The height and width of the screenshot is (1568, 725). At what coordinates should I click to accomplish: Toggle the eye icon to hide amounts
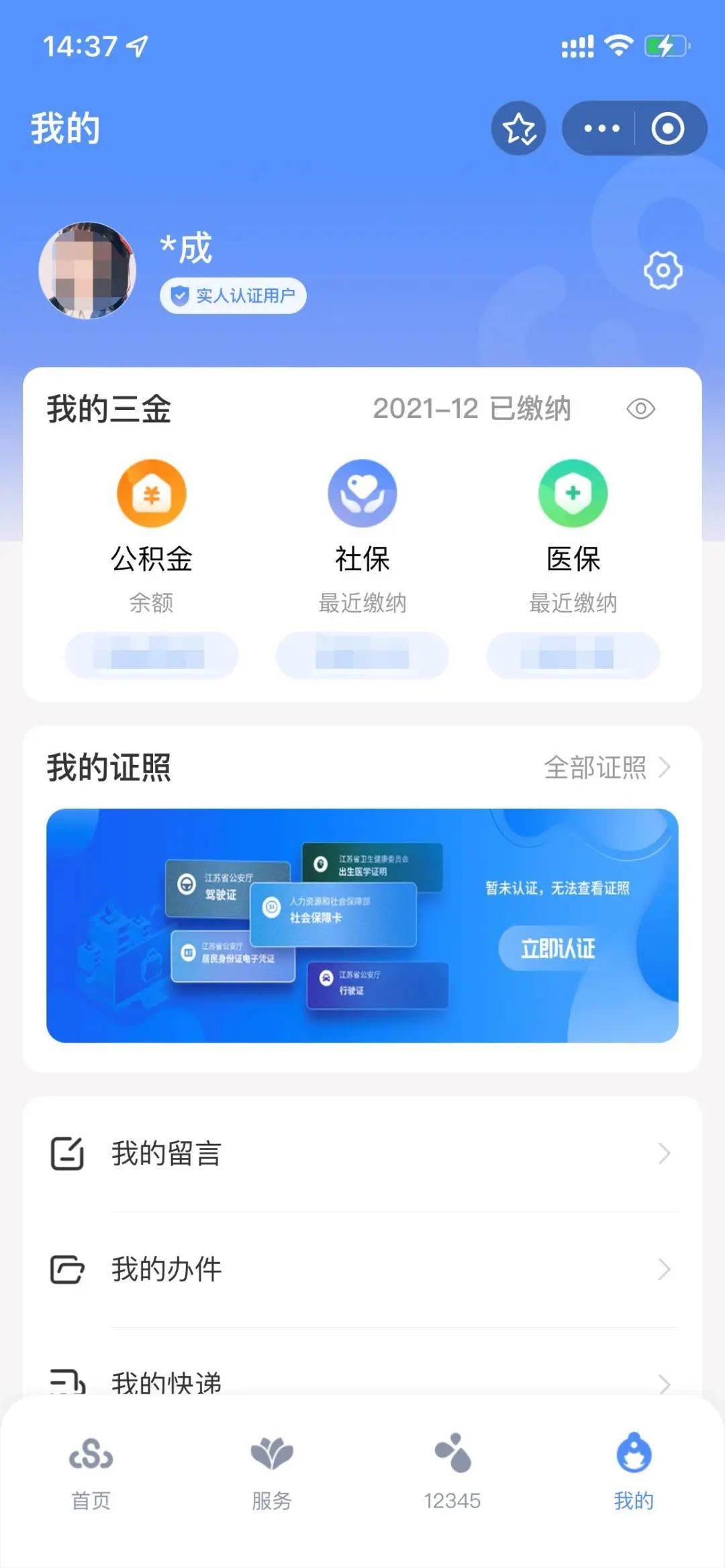pos(640,409)
